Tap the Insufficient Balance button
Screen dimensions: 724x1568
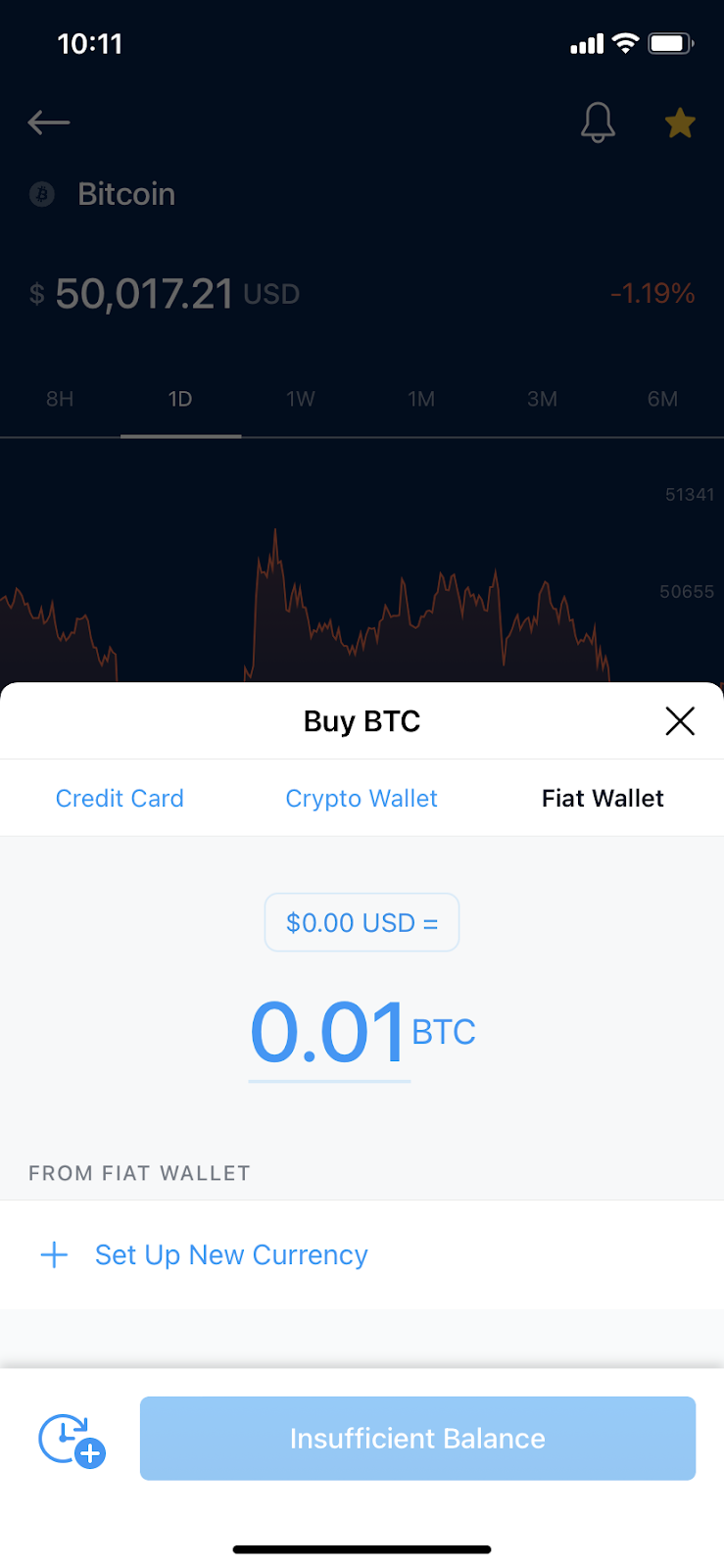click(417, 1438)
